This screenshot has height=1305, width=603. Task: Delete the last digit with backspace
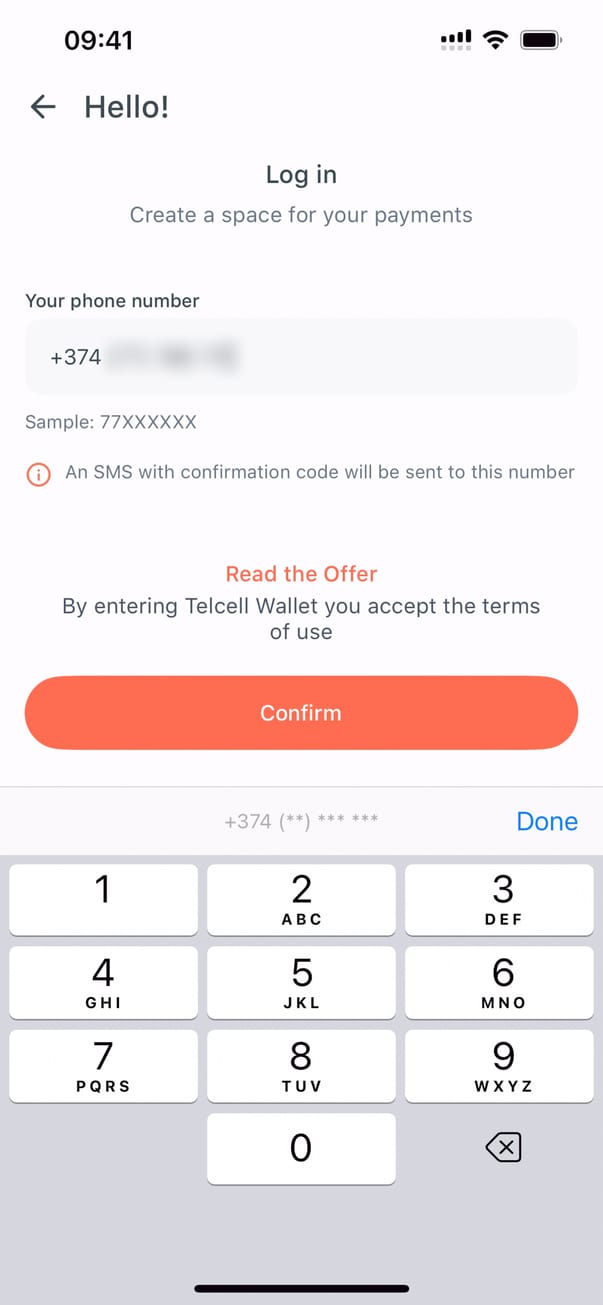coord(502,1148)
